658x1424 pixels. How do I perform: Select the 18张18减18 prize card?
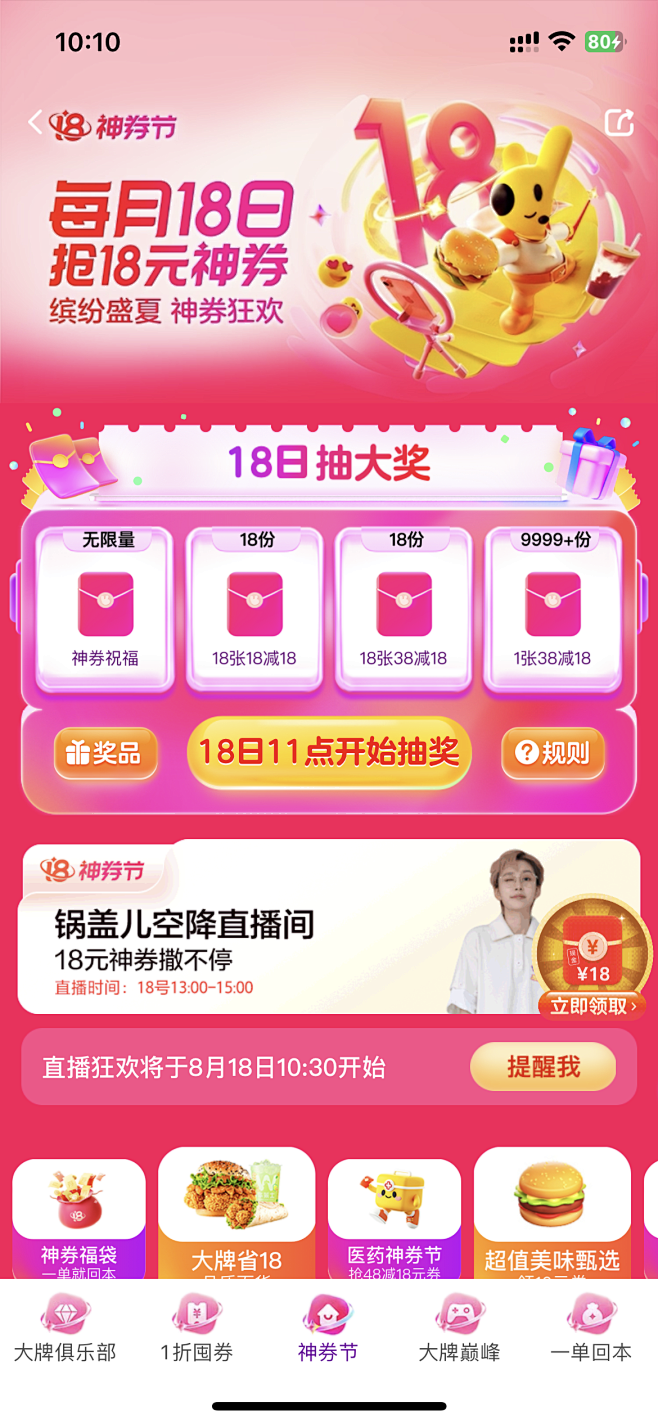click(x=254, y=609)
